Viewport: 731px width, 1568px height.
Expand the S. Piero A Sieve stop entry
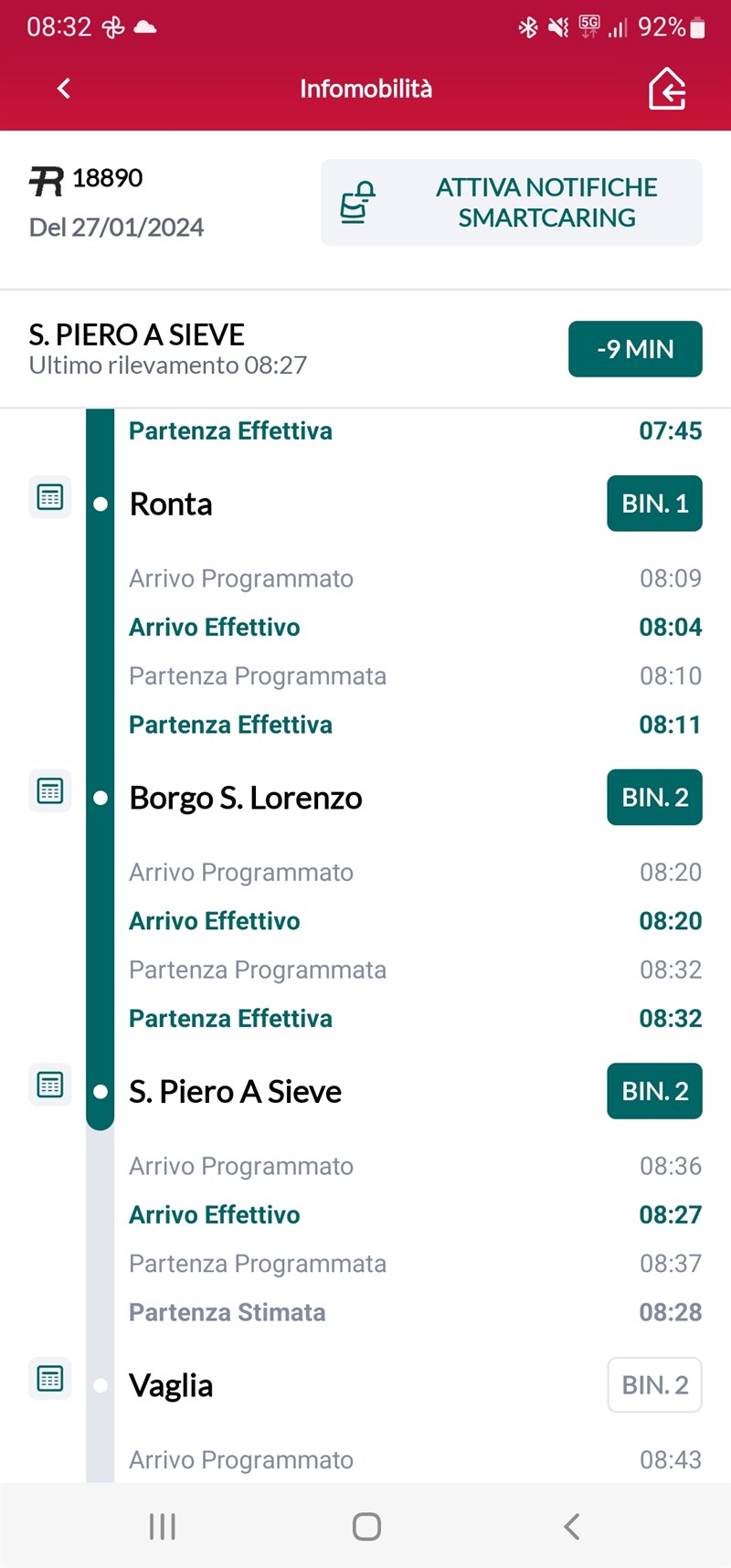click(x=235, y=1091)
